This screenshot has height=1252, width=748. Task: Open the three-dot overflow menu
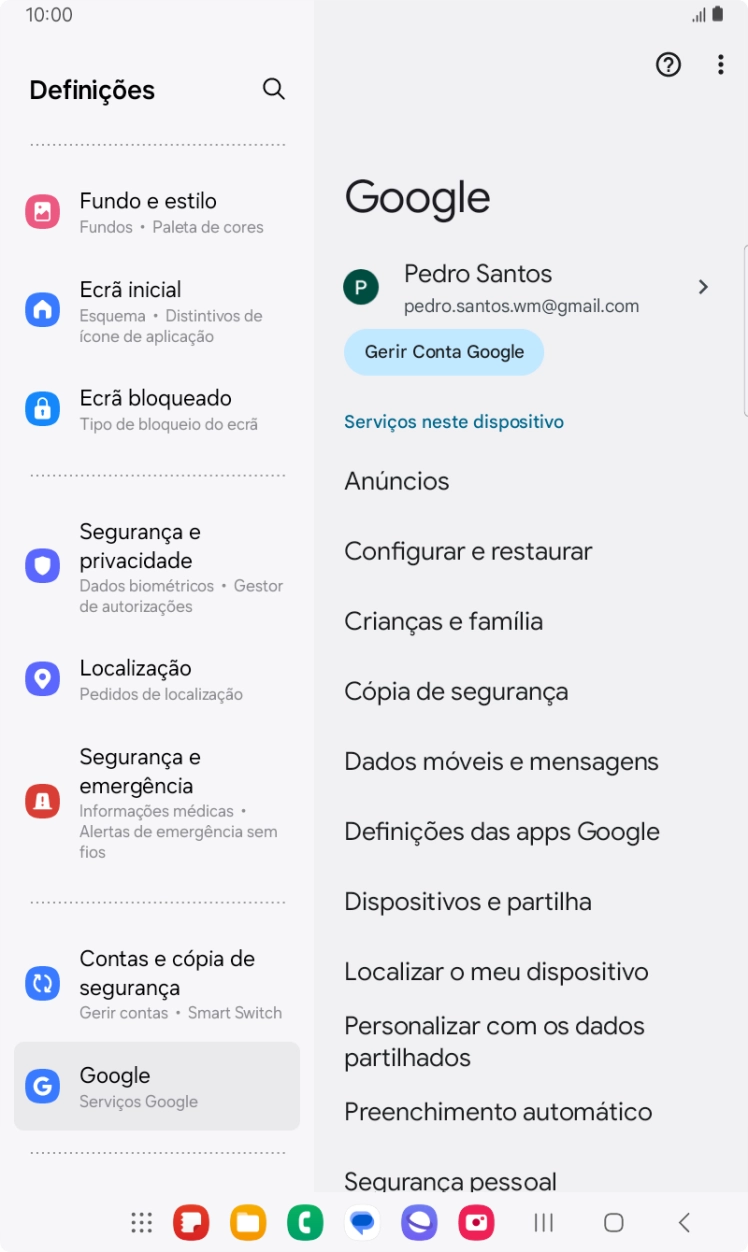point(720,64)
